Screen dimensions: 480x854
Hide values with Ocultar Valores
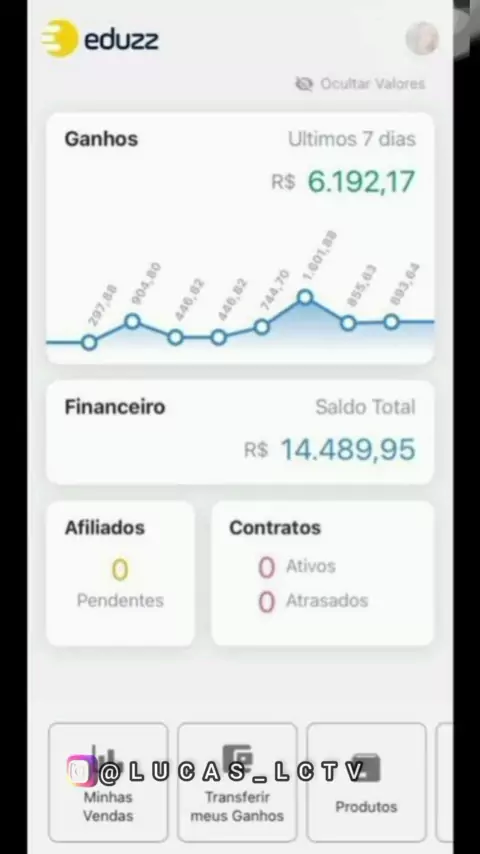360,83
